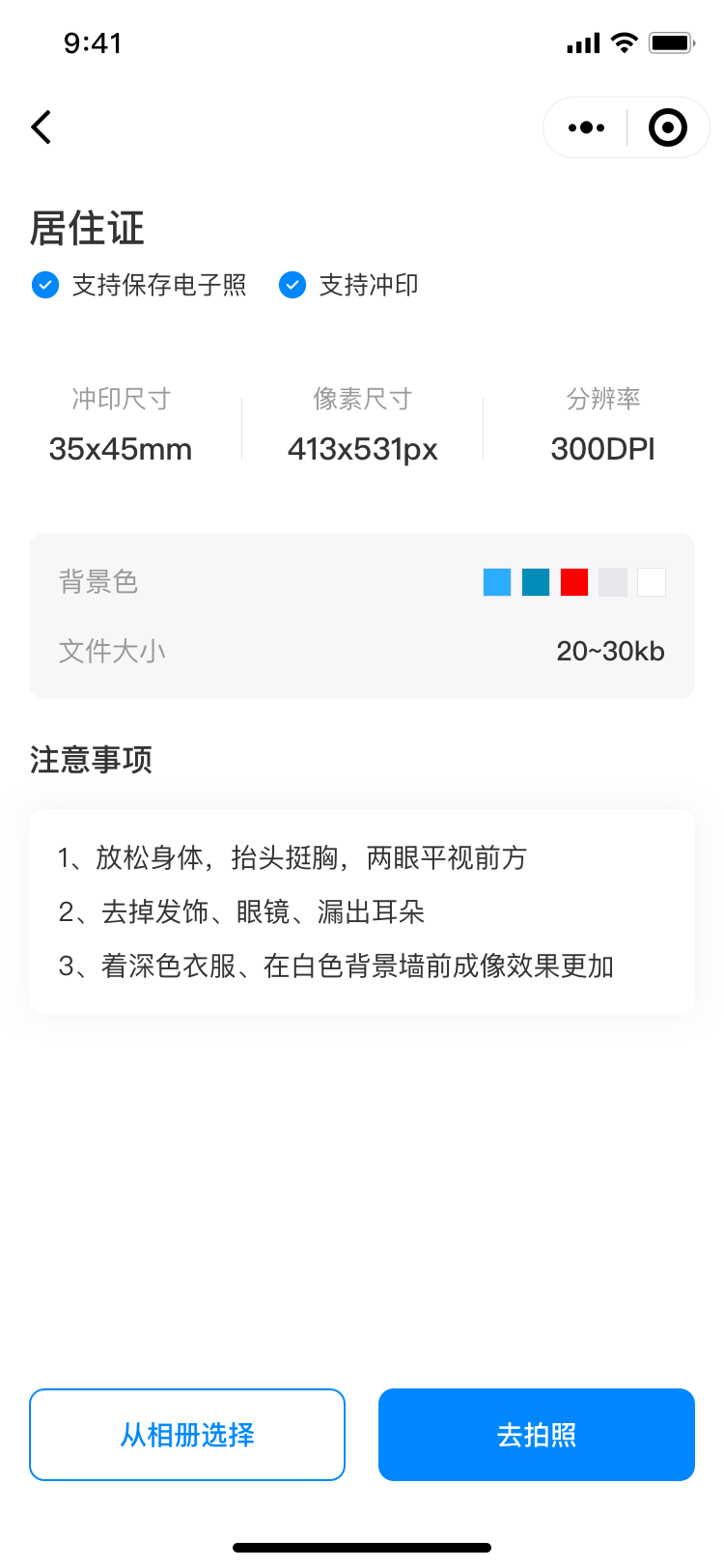Go back using the top-left arrow

pyautogui.click(x=42, y=126)
